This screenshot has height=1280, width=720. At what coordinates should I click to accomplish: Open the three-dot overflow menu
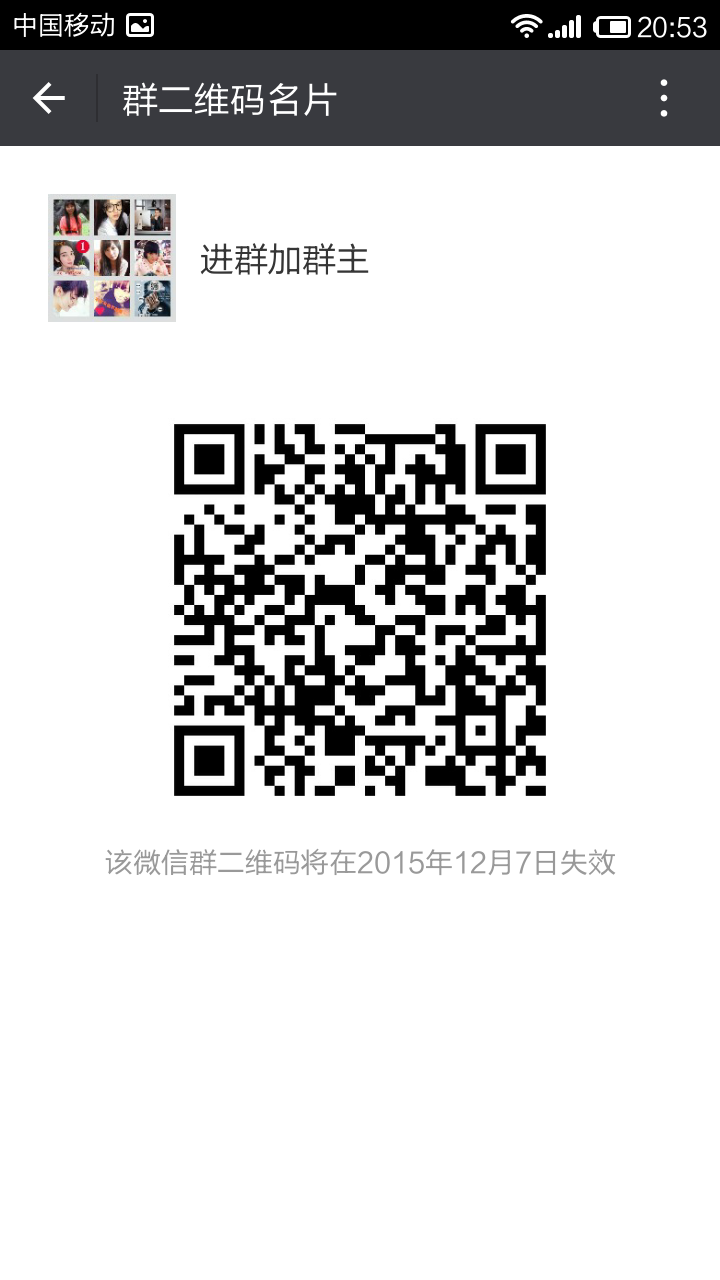tap(664, 98)
